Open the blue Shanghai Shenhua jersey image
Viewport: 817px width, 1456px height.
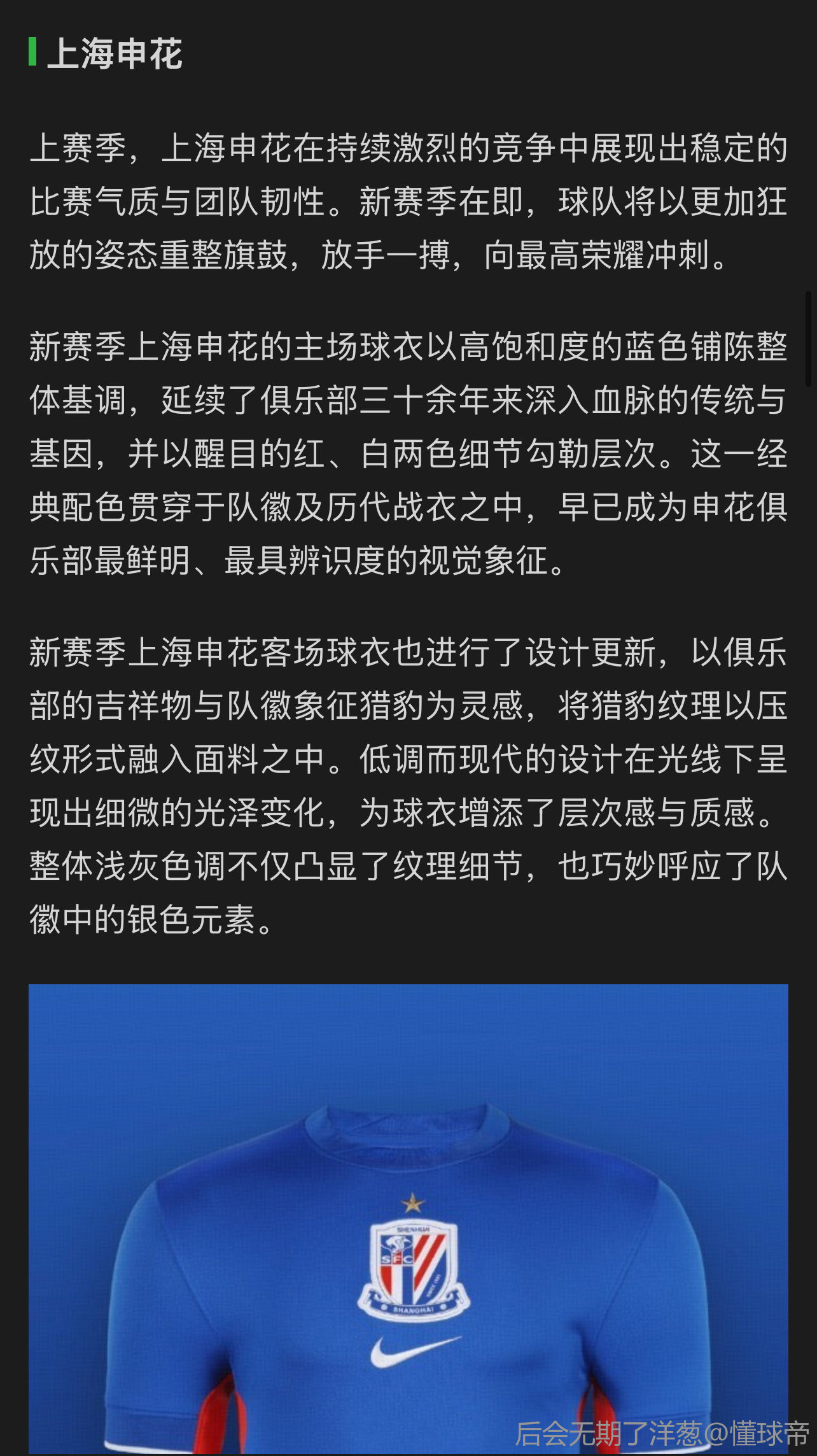tap(408, 1219)
